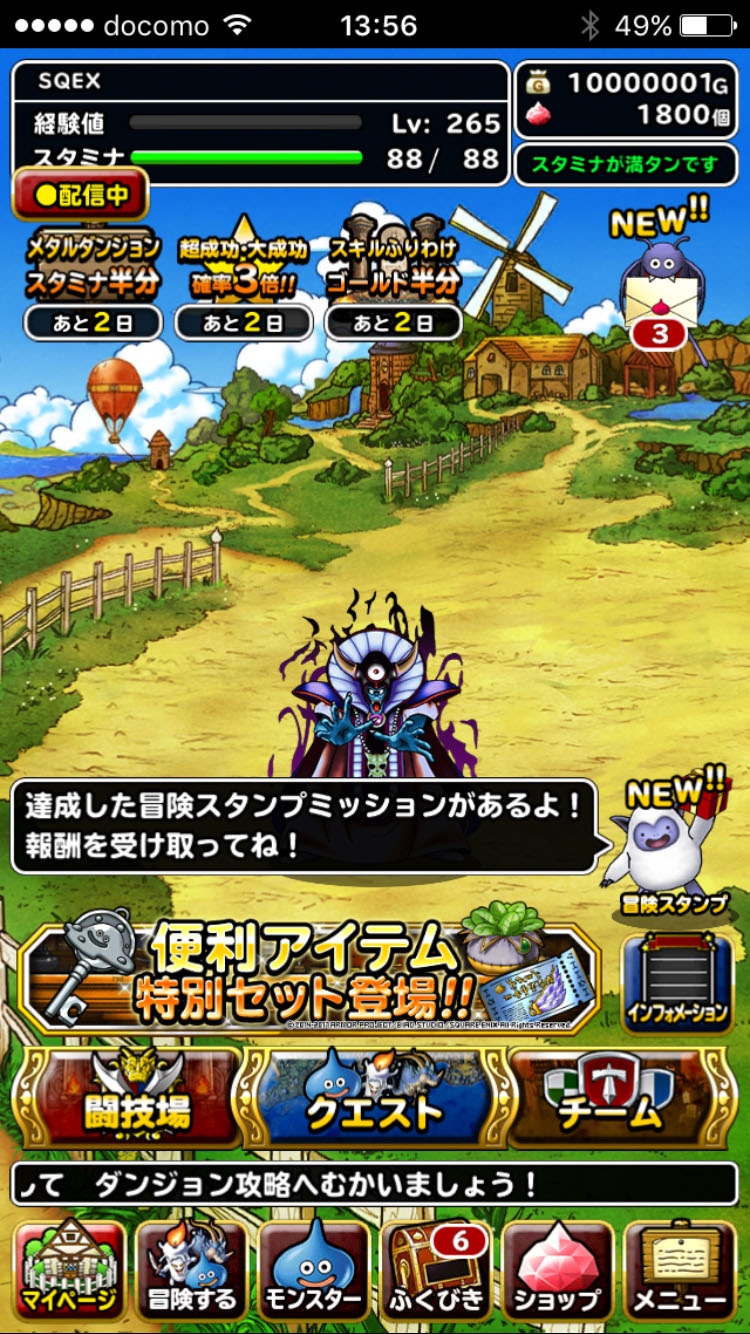Open the インフォメーション board
This screenshot has width=750, height=1334.
677,982
